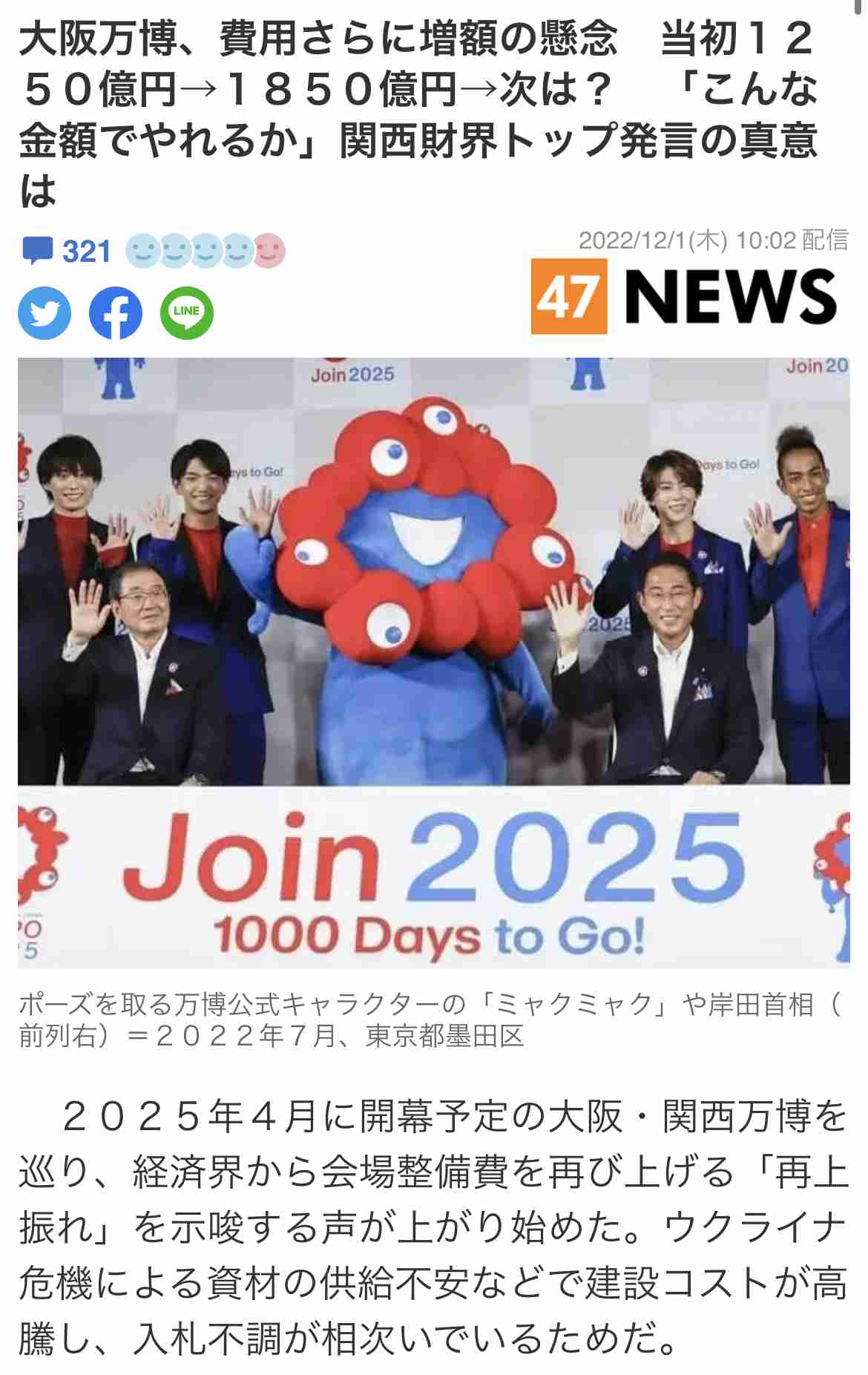Toggle the second blue smiley reaction

(175, 252)
